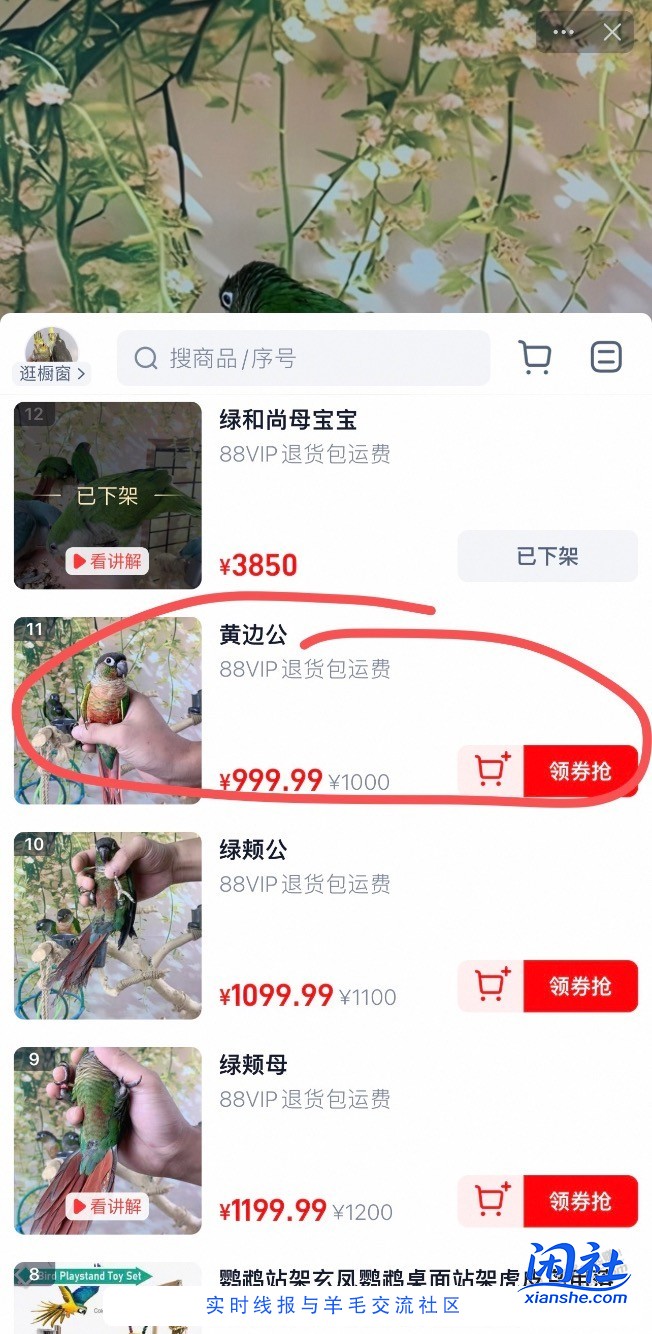The image size is (652, 1334).
Task: Play 看讲解 for 绿颊母
Action: (107, 1207)
